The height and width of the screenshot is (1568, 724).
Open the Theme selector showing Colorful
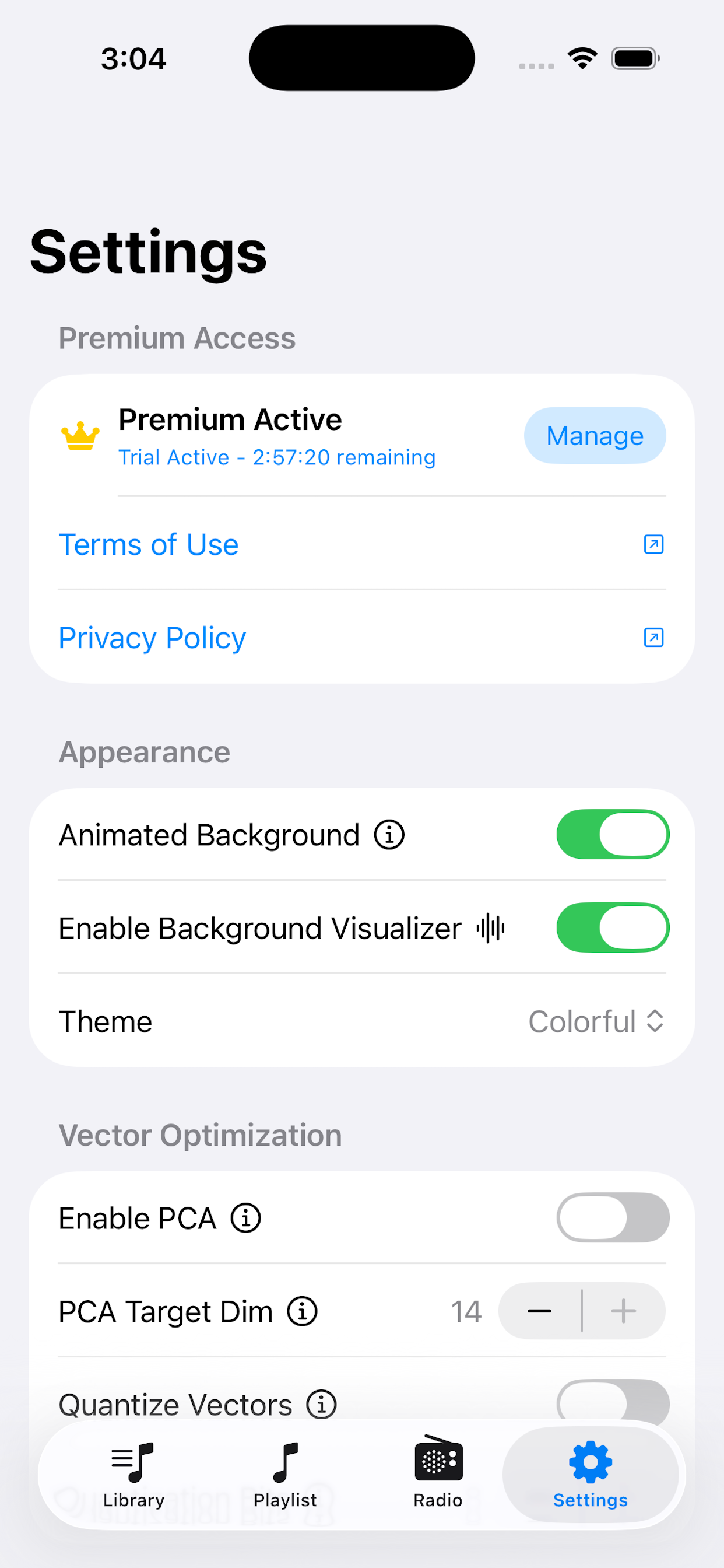click(596, 1021)
